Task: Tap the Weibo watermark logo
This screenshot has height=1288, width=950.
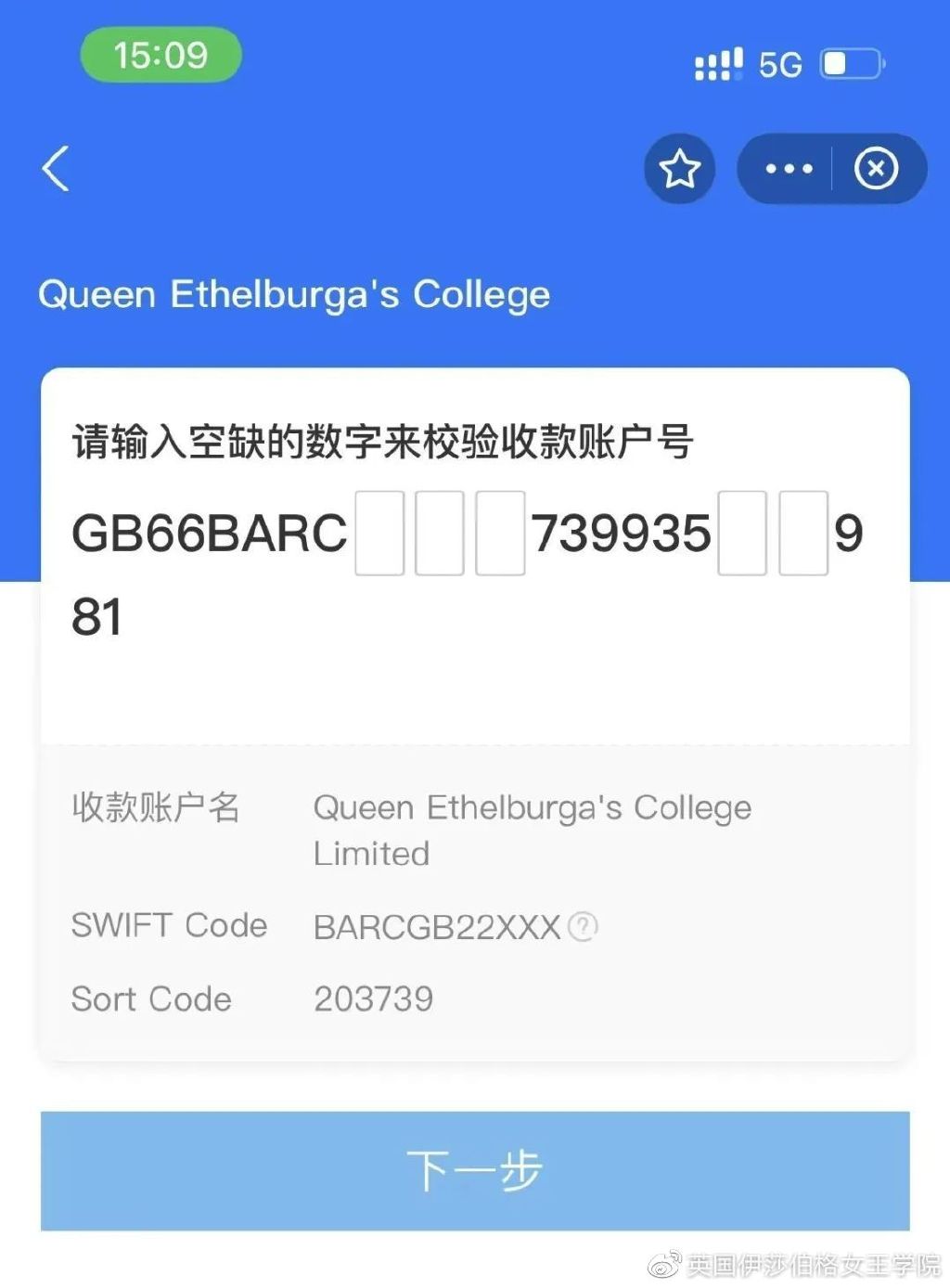Action: pyautogui.click(x=664, y=1264)
